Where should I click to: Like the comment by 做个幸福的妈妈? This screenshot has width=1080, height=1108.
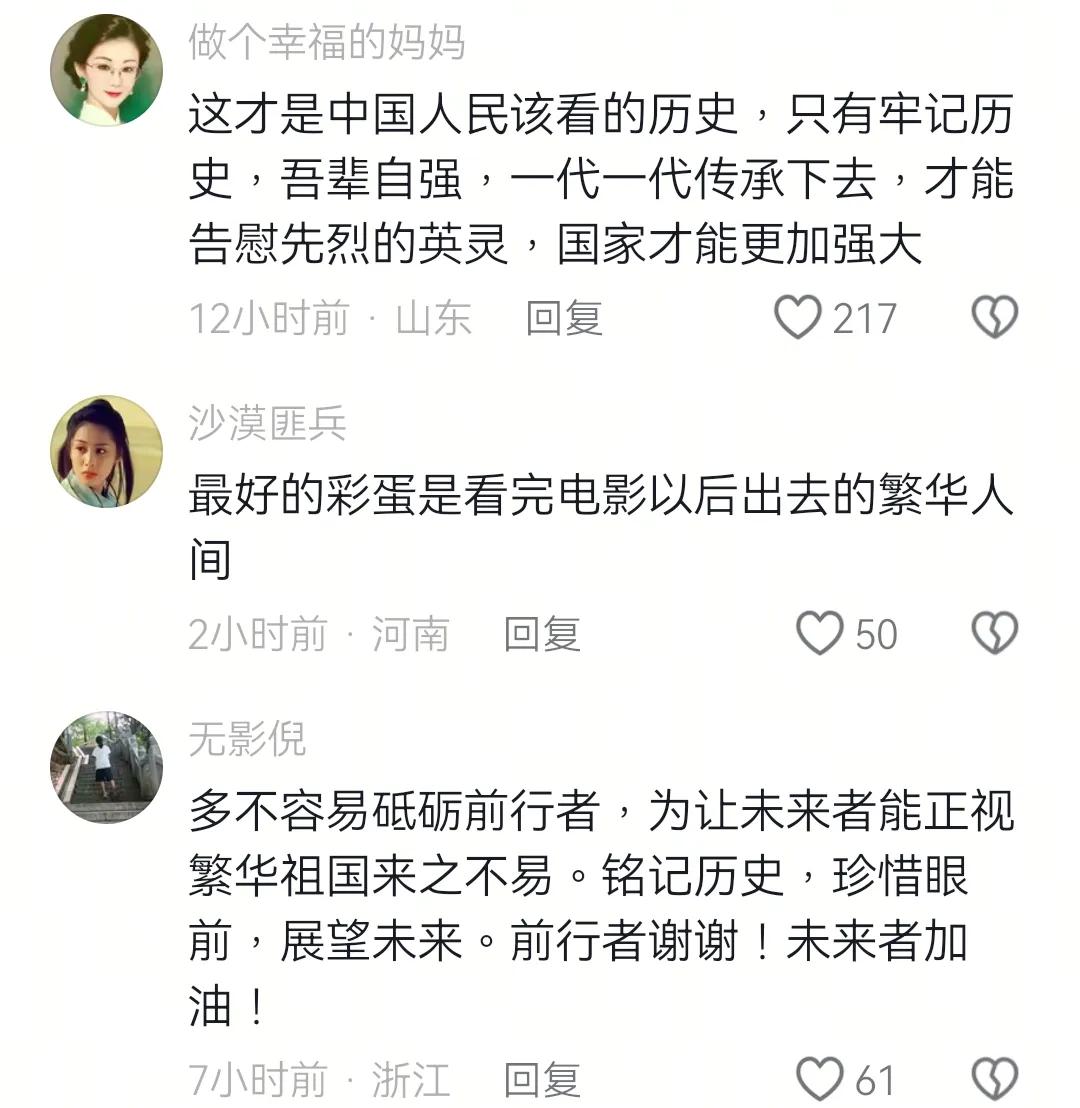pyautogui.click(x=798, y=318)
